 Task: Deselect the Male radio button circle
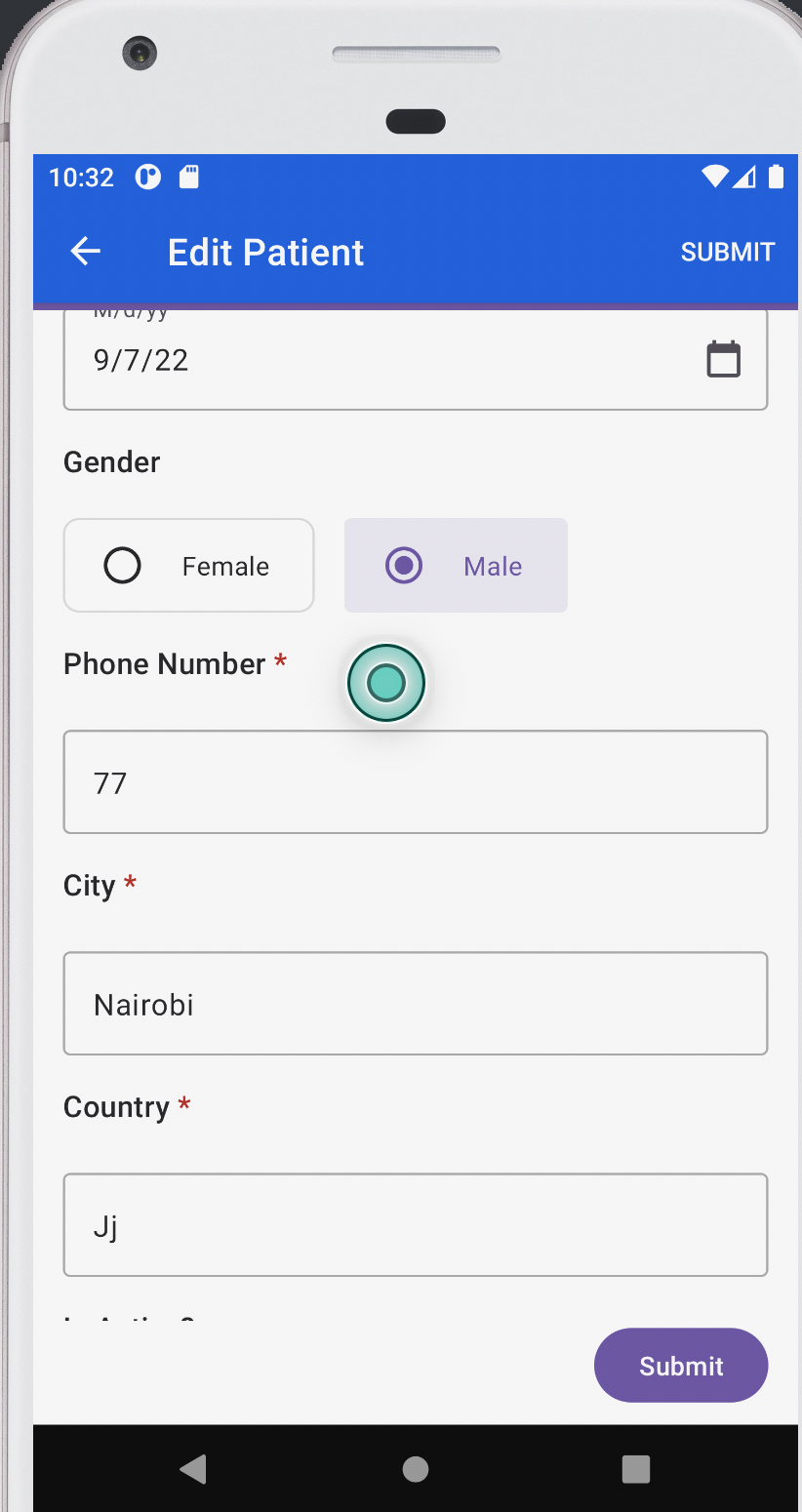click(404, 565)
